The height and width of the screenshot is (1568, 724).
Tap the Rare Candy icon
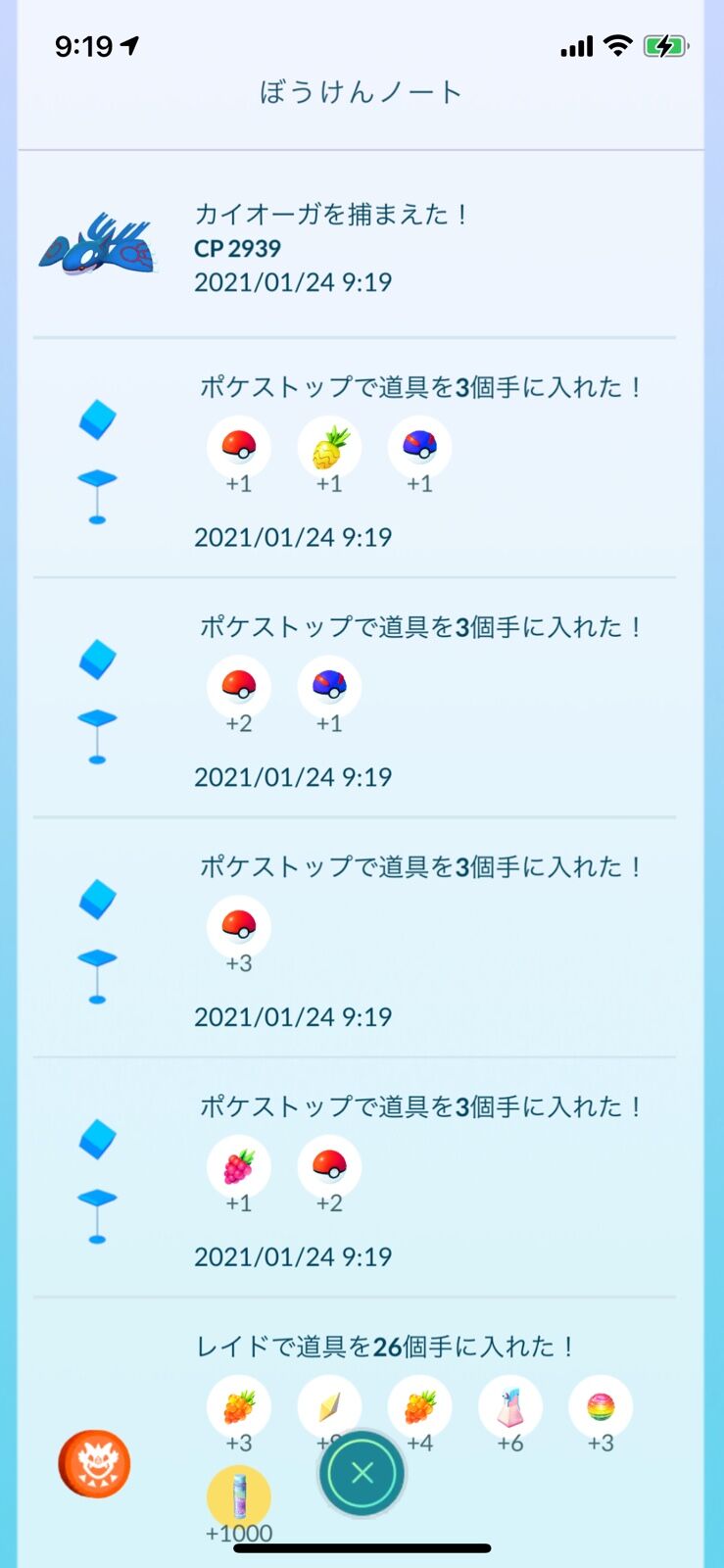pyautogui.click(x=329, y=1405)
